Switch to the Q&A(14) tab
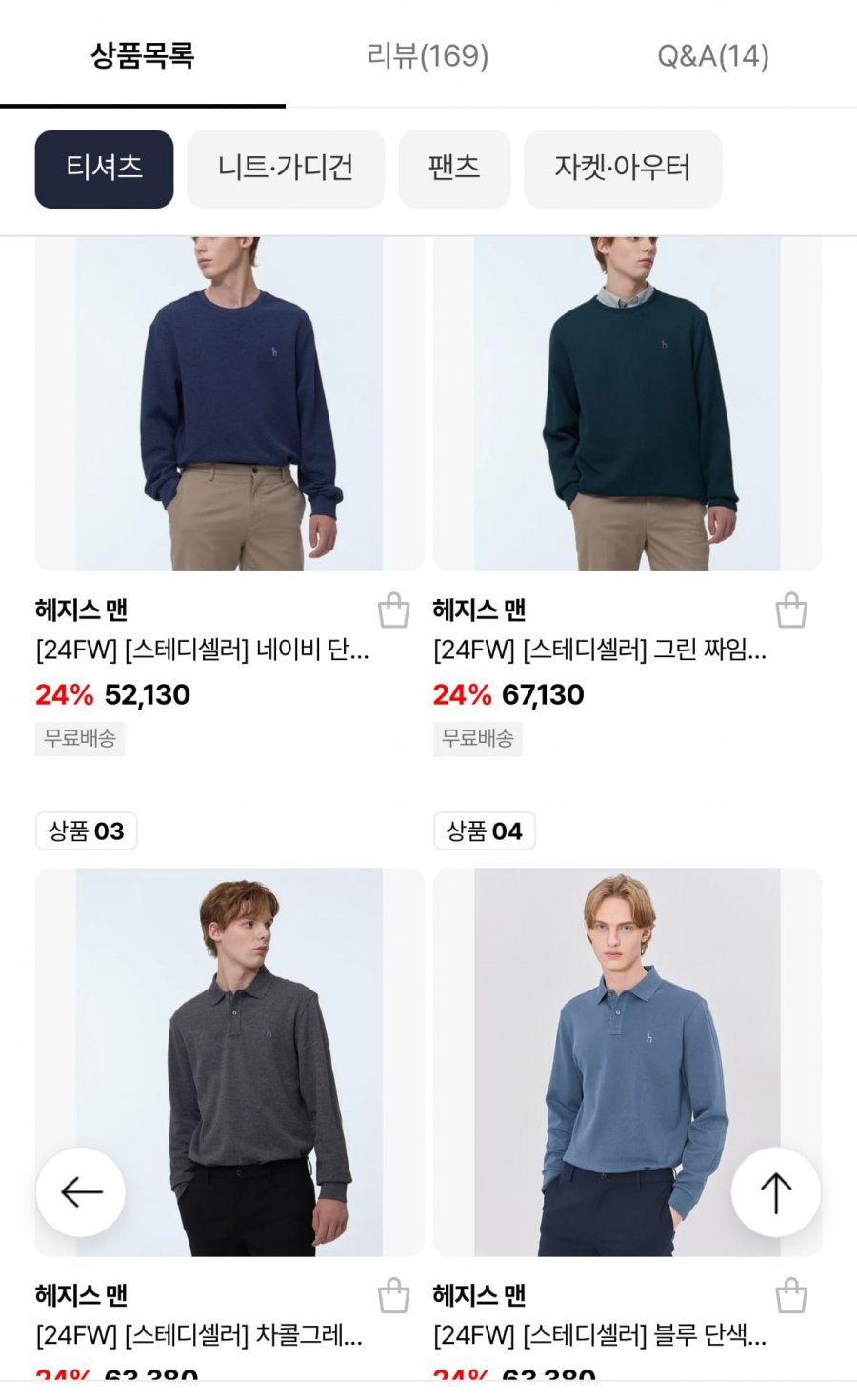 coord(712,55)
